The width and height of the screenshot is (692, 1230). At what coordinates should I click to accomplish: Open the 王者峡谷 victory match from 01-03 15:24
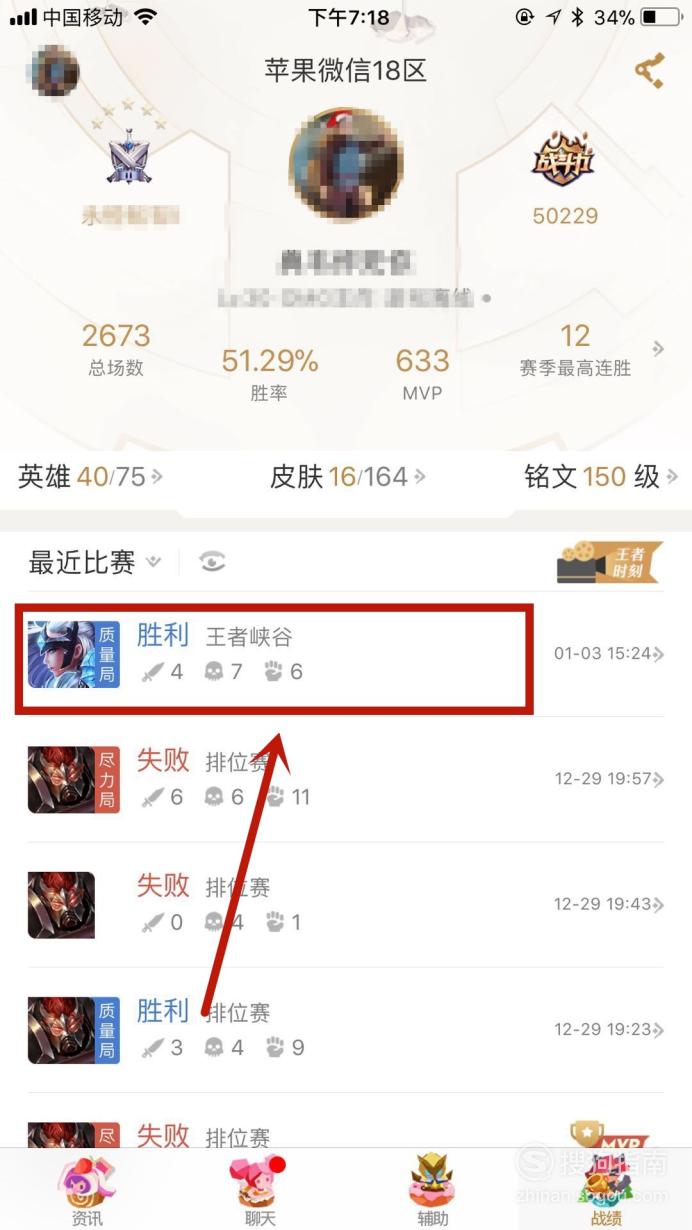click(x=346, y=654)
